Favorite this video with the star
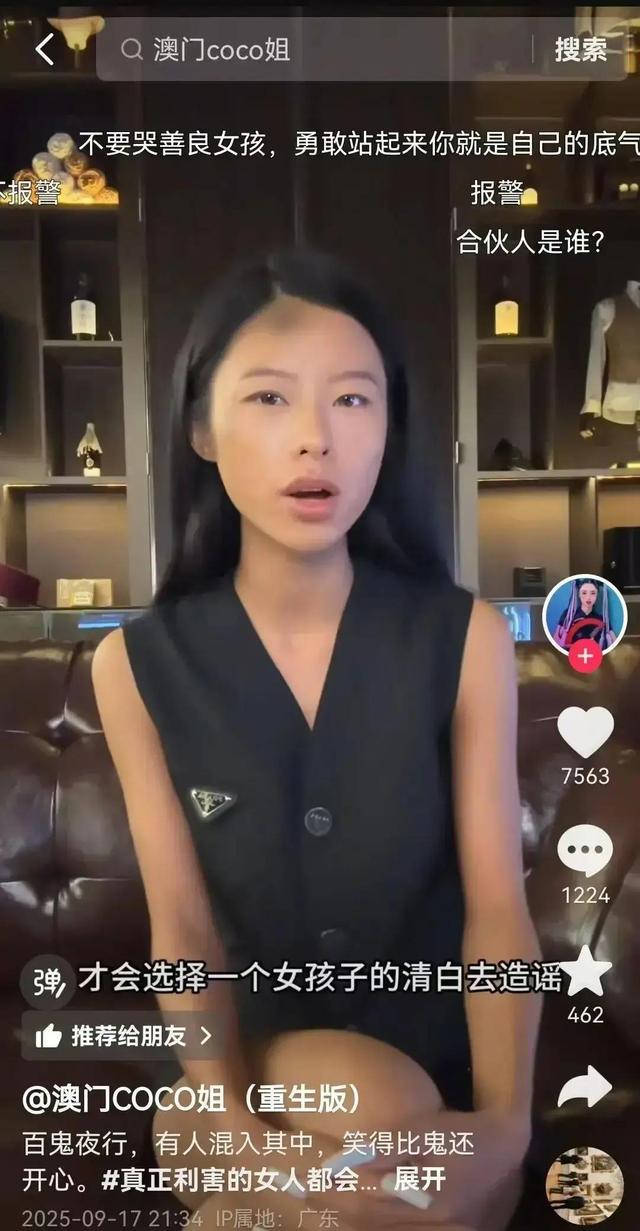 click(x=585, y=972)
